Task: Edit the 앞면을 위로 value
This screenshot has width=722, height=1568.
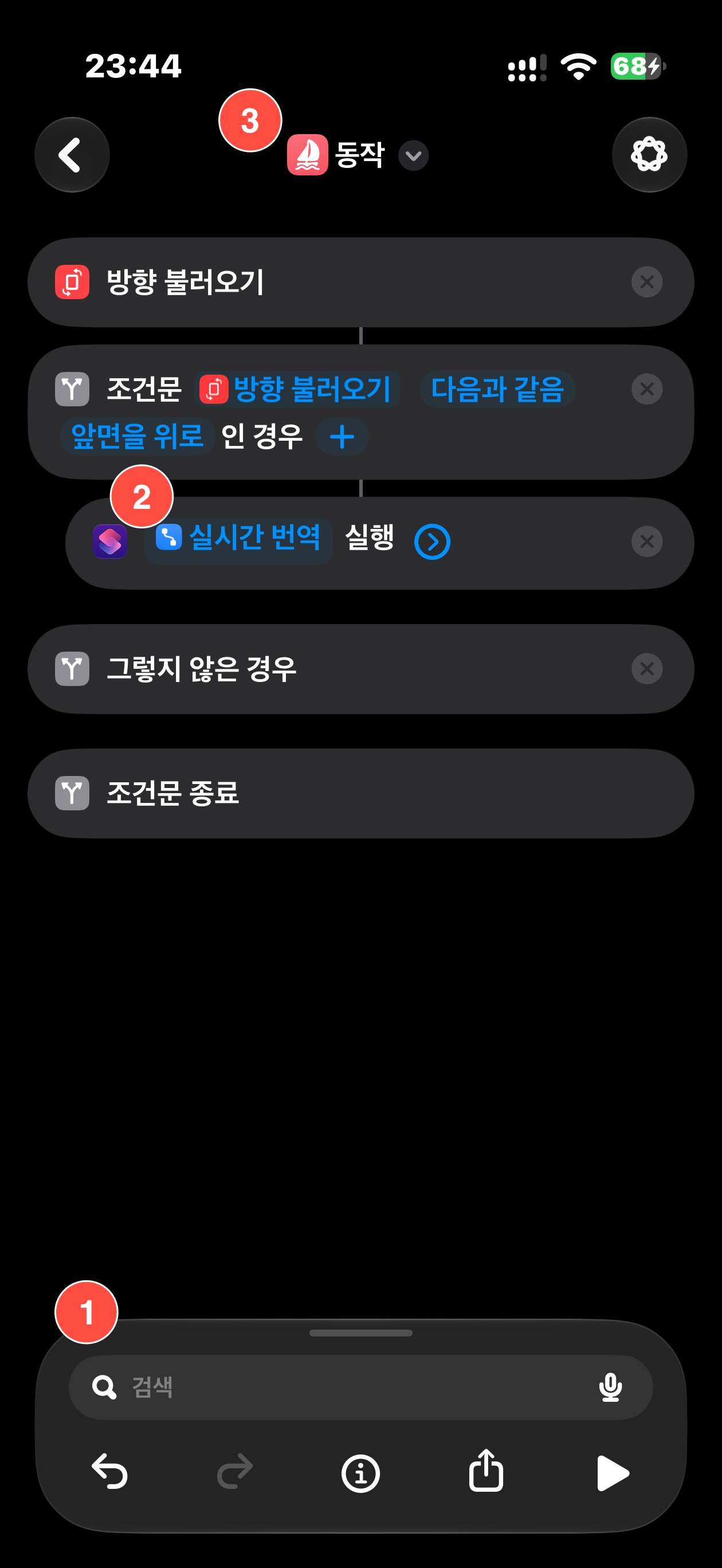Action: pyautogui.click(x=137, y=436)
